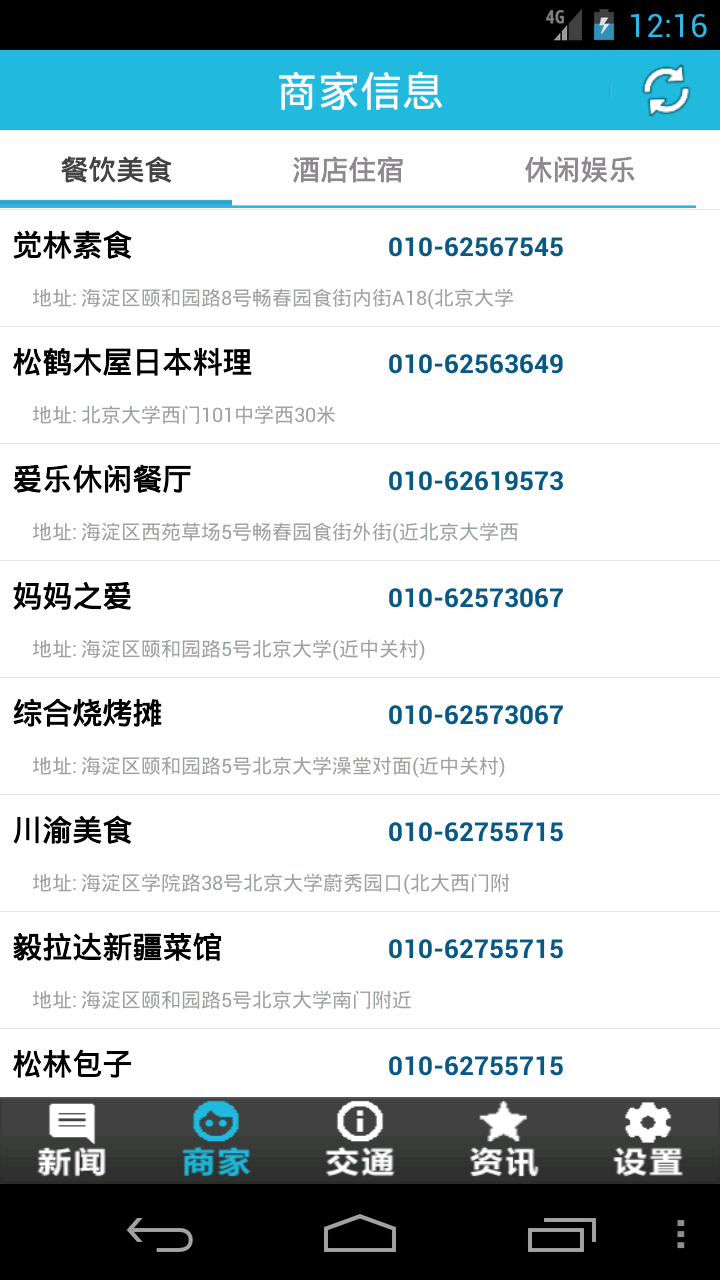Screen dimensions: 720x1280
Task: Go to the 新闻 tab
Action: tap(72, 1140)
